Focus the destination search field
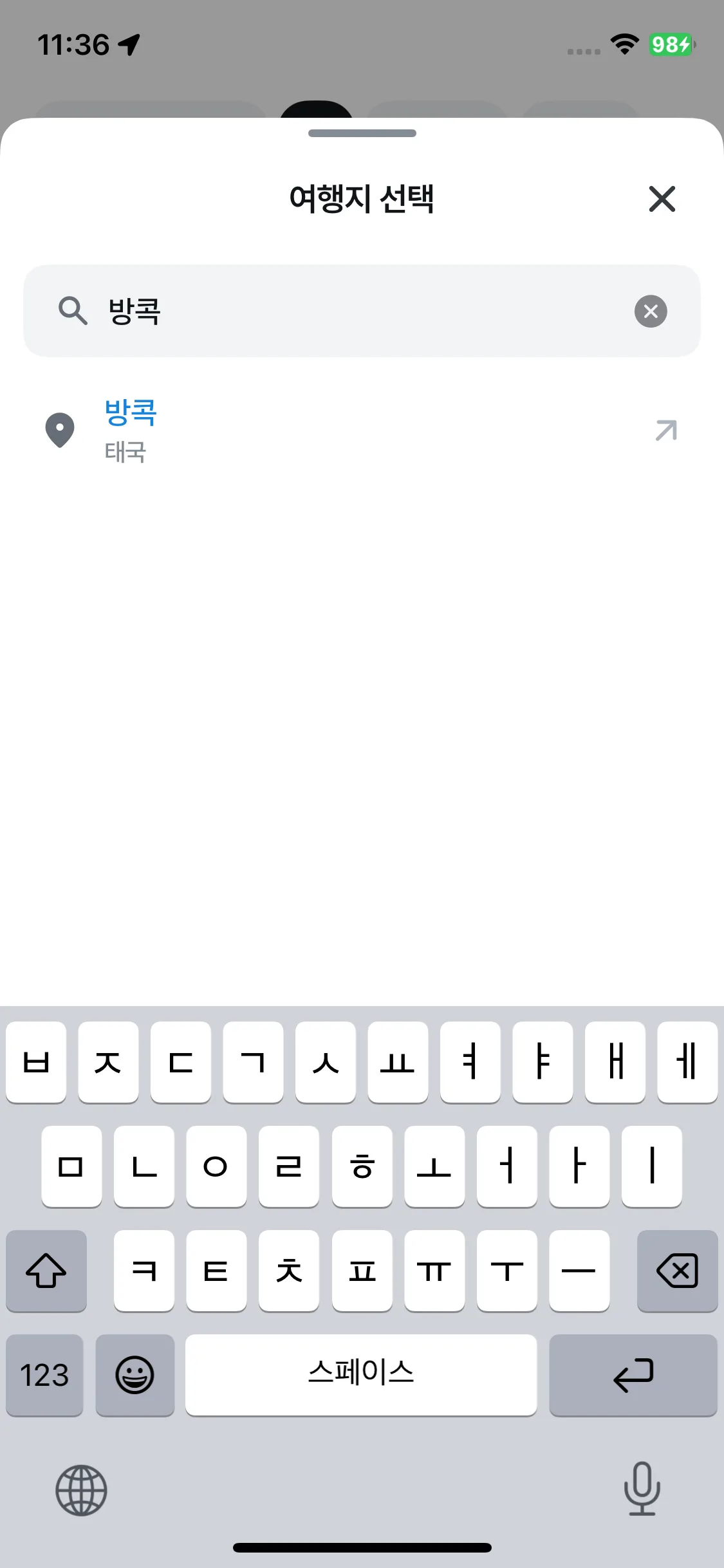The height and width of the screenshot is (1568, 724). (362, 311)
